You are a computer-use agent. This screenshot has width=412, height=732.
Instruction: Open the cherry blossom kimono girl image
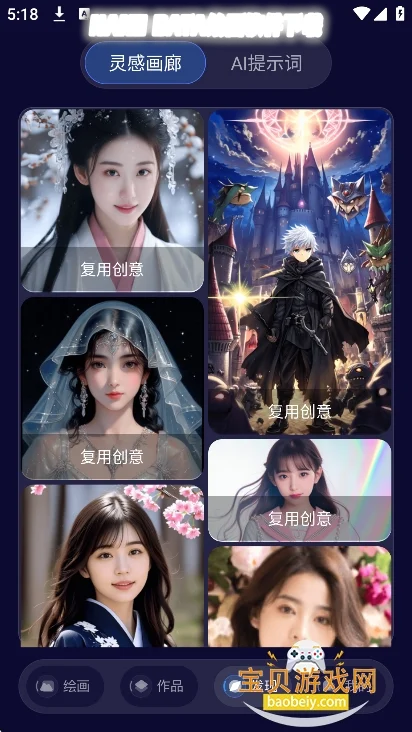(x=112, y=566)
